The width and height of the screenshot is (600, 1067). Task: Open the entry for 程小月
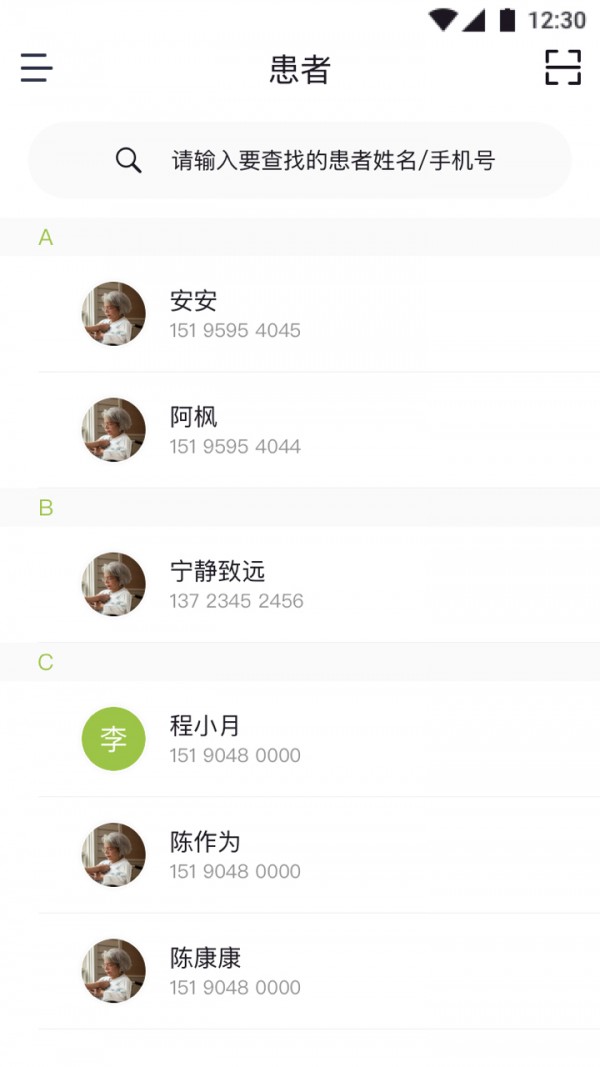pos(300,739)
